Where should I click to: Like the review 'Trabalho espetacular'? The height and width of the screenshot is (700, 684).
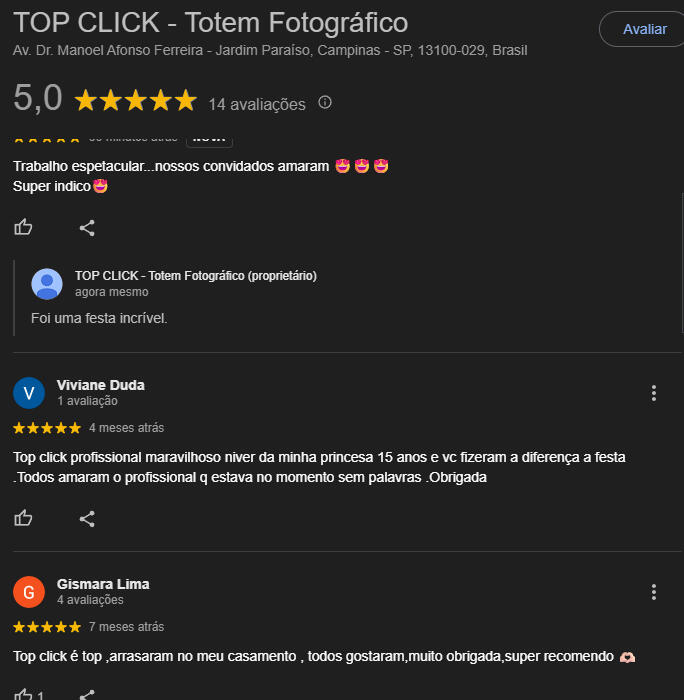coord(23,228)
